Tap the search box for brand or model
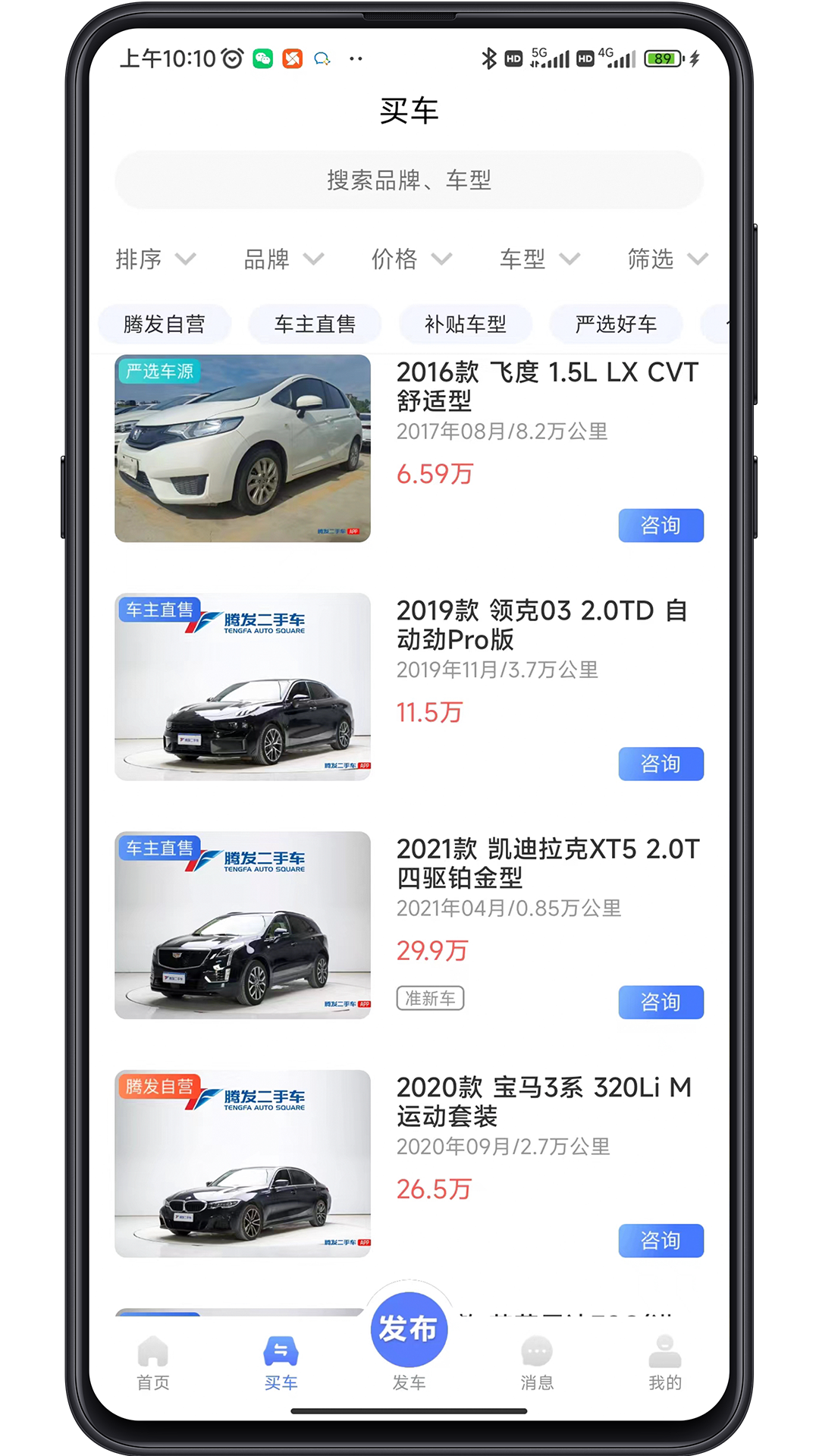Viewport: 819px width, 1456px height. tap(409, 180)
